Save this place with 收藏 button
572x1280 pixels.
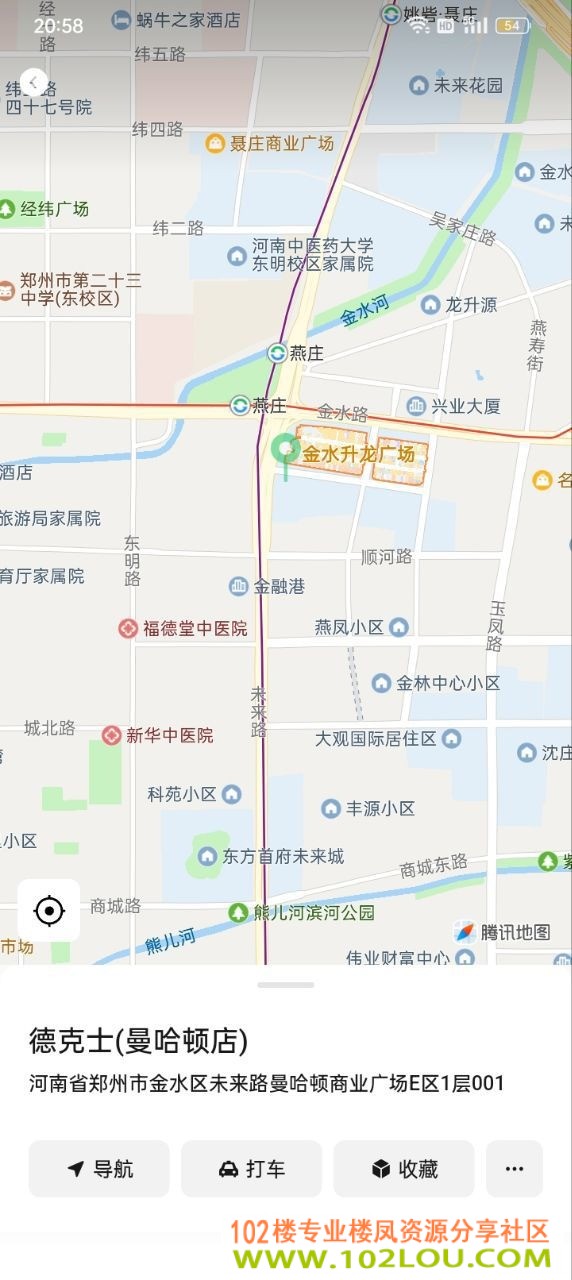(404, 1169)
